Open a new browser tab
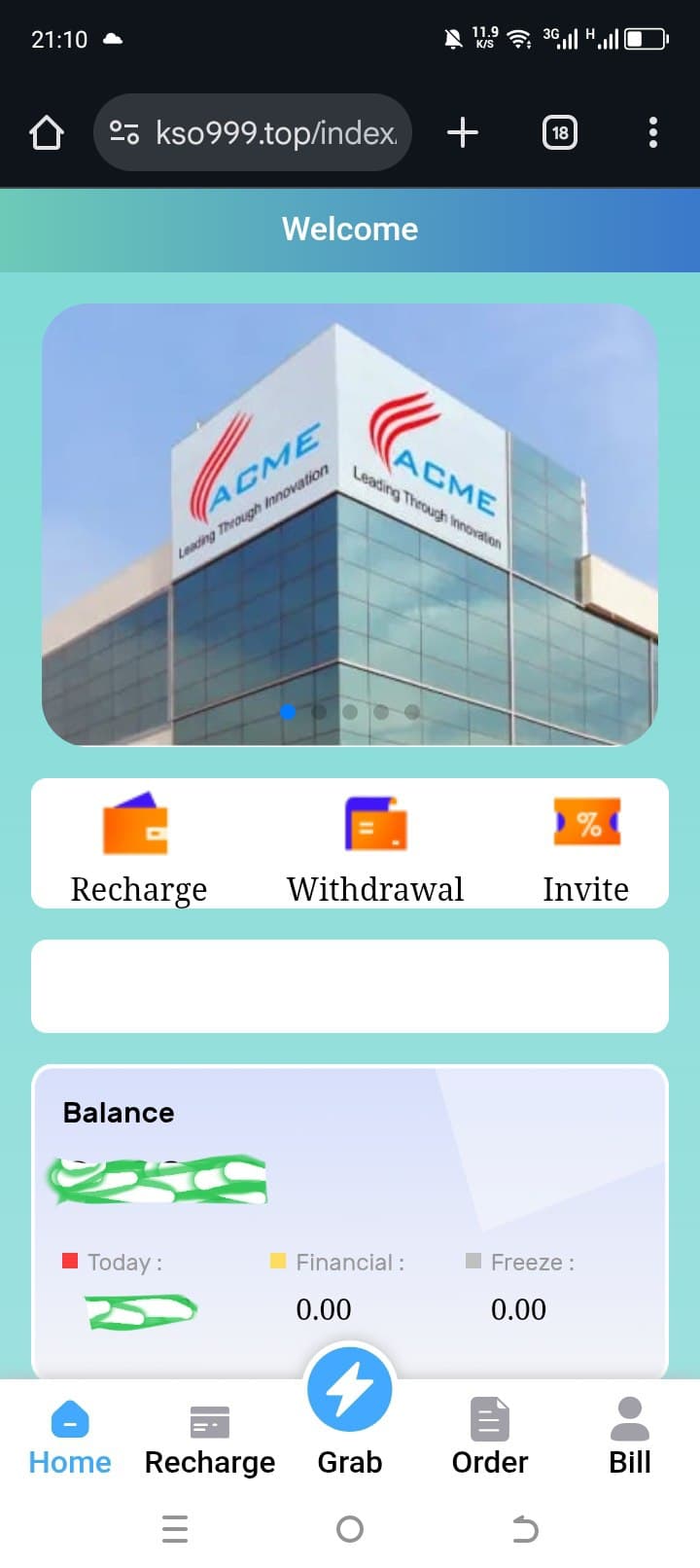Viewport: 700px width, 1568px height. [463, 132]
